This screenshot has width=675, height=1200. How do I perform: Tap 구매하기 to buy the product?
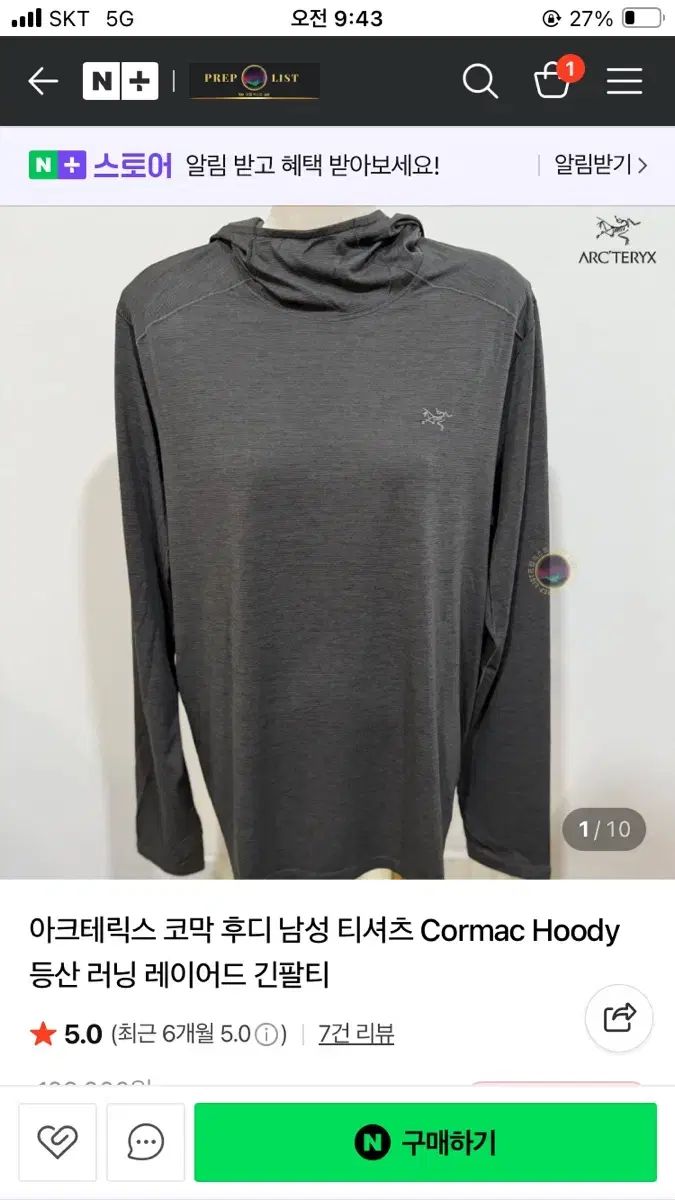click(425, 1142)
